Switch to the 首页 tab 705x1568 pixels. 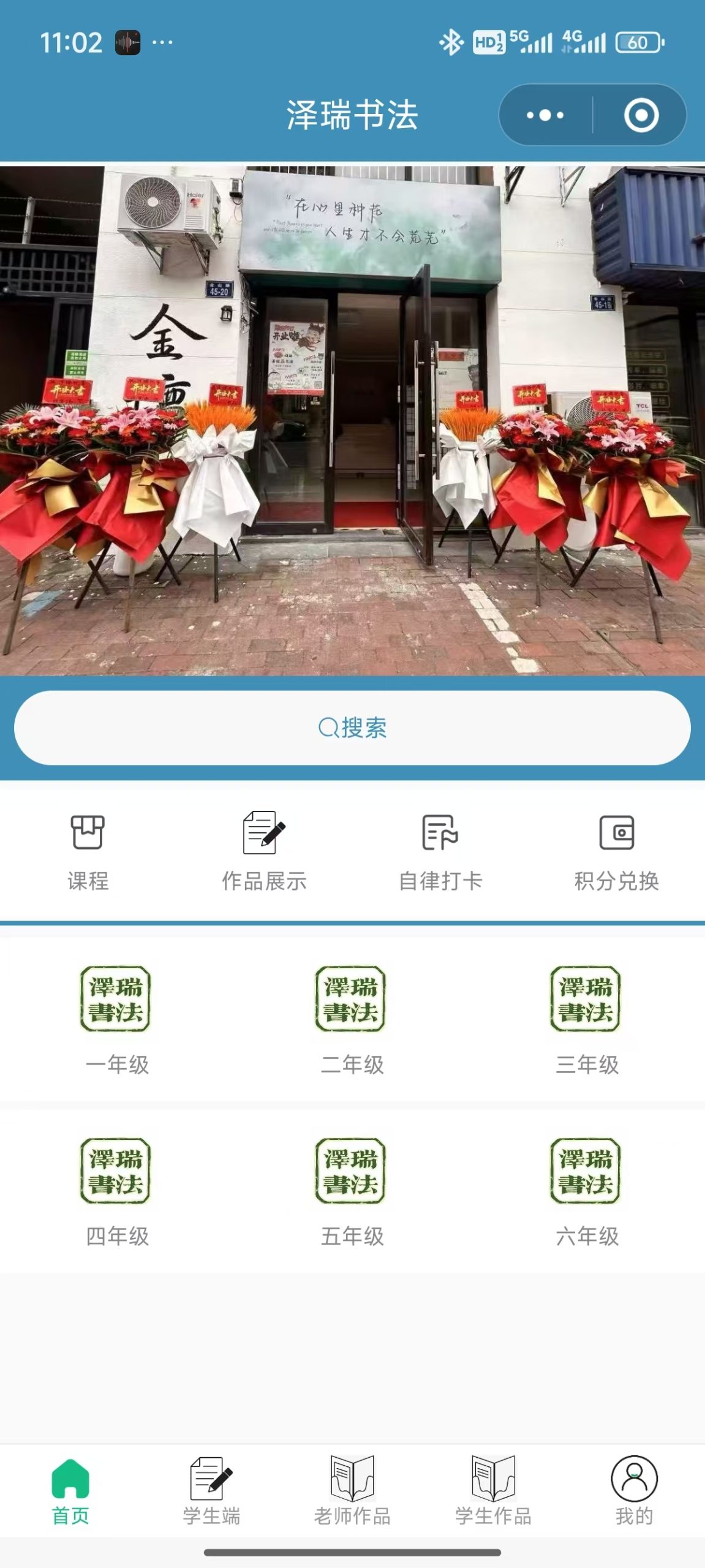(x=70, y=1491)
